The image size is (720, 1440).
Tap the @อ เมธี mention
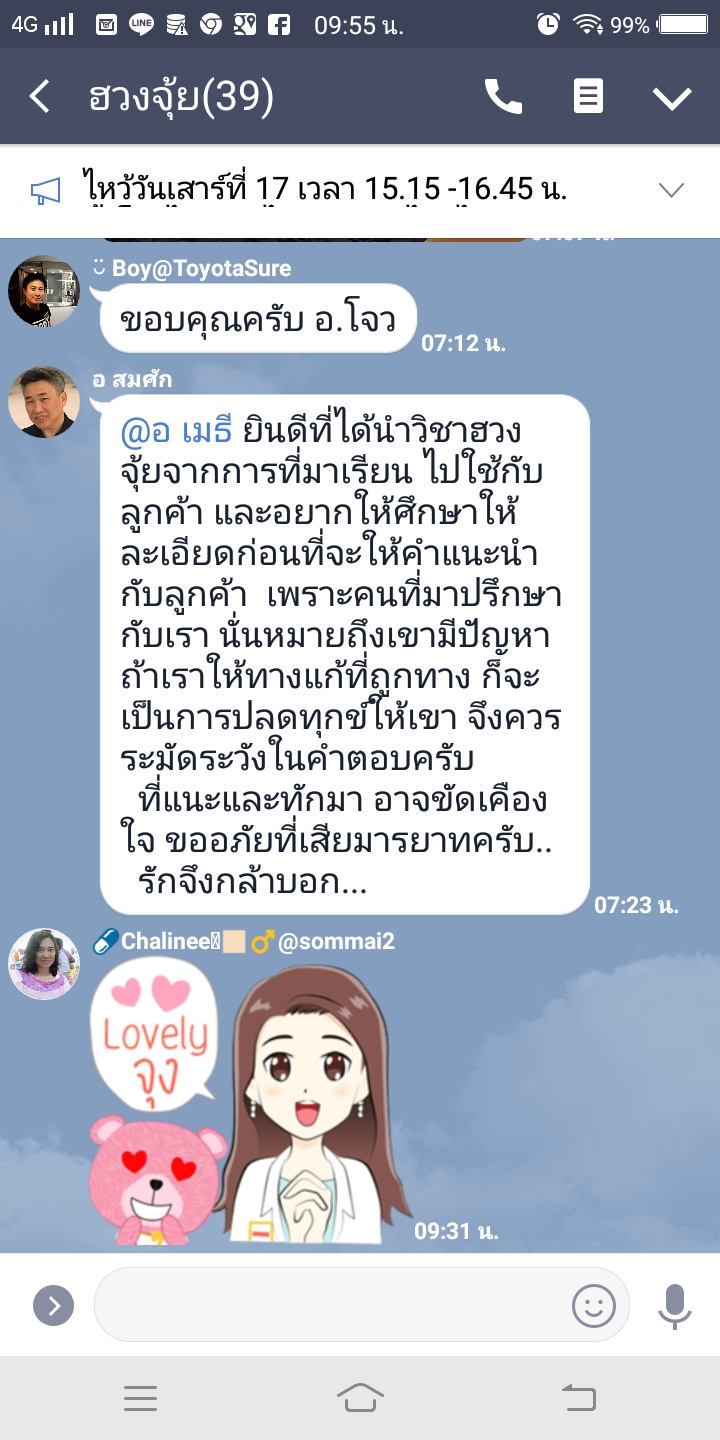pos(176,431)
